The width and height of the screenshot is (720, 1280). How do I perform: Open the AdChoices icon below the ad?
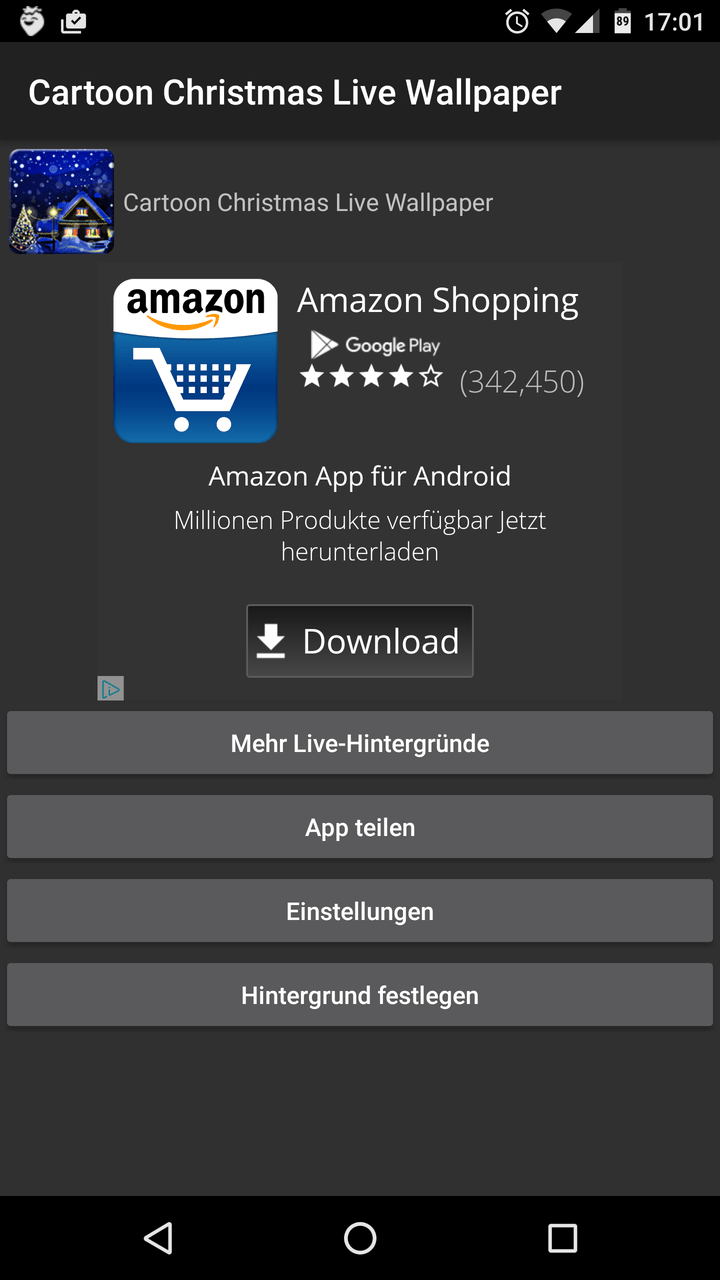[x=110, y=688]
